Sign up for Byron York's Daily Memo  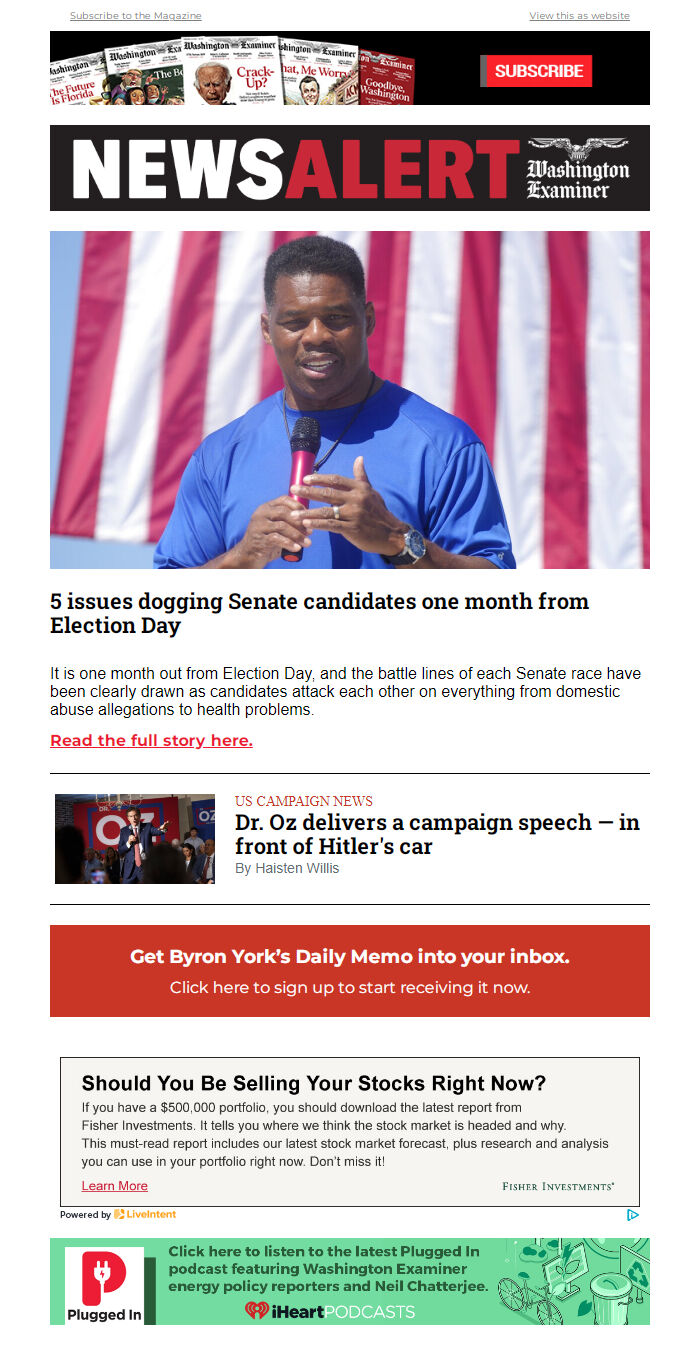coord(350,971)
